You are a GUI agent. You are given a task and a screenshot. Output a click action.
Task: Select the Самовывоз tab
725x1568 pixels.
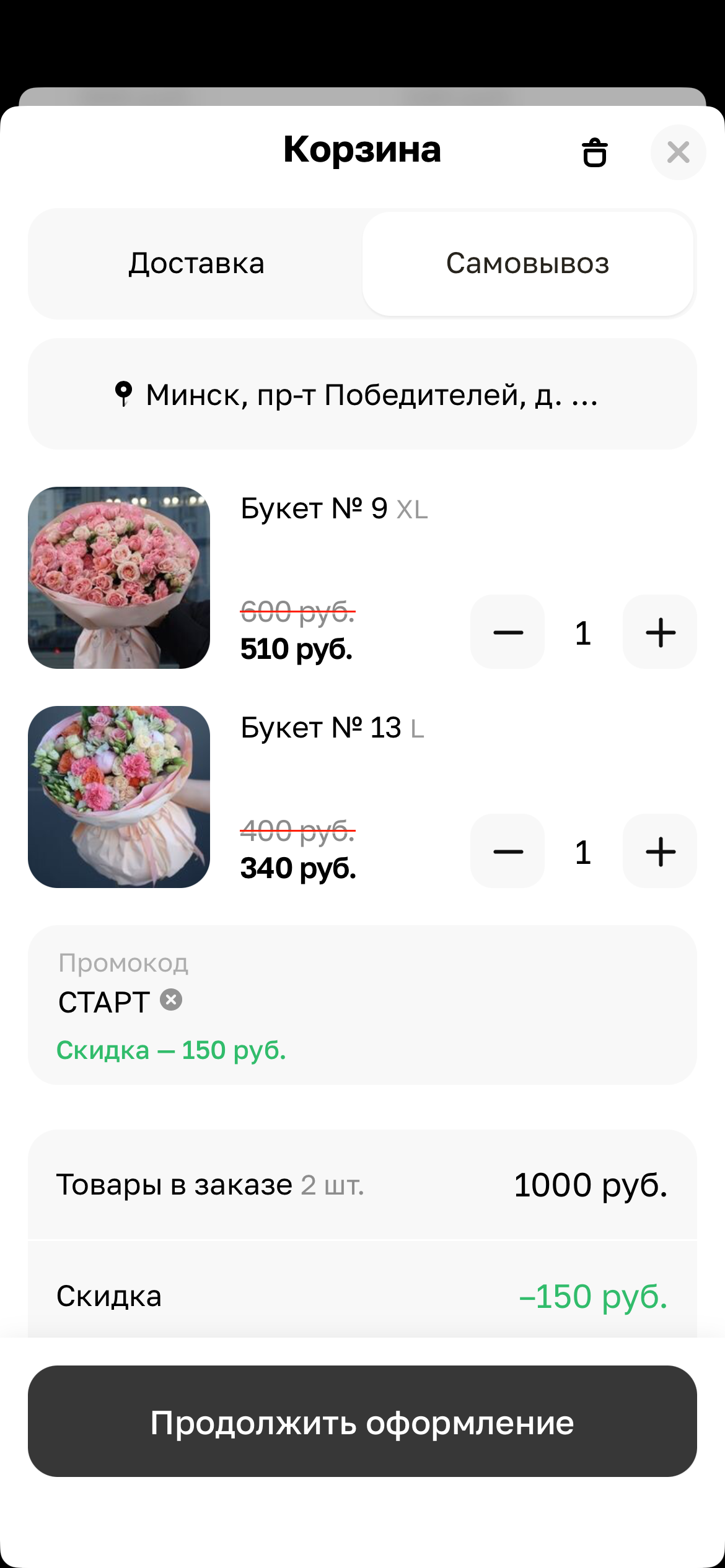527,264
